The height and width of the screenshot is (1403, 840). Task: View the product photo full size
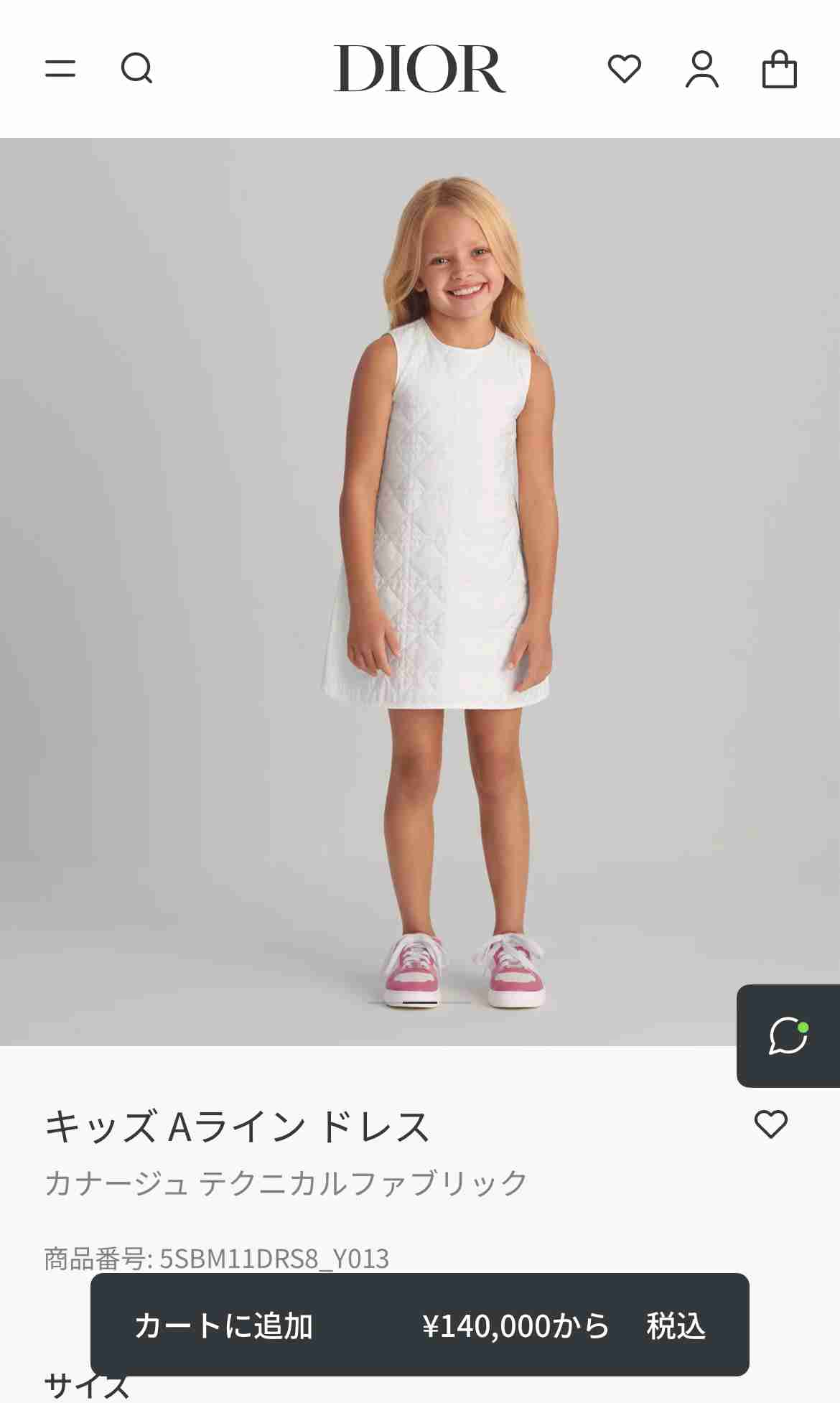[420, 592]
